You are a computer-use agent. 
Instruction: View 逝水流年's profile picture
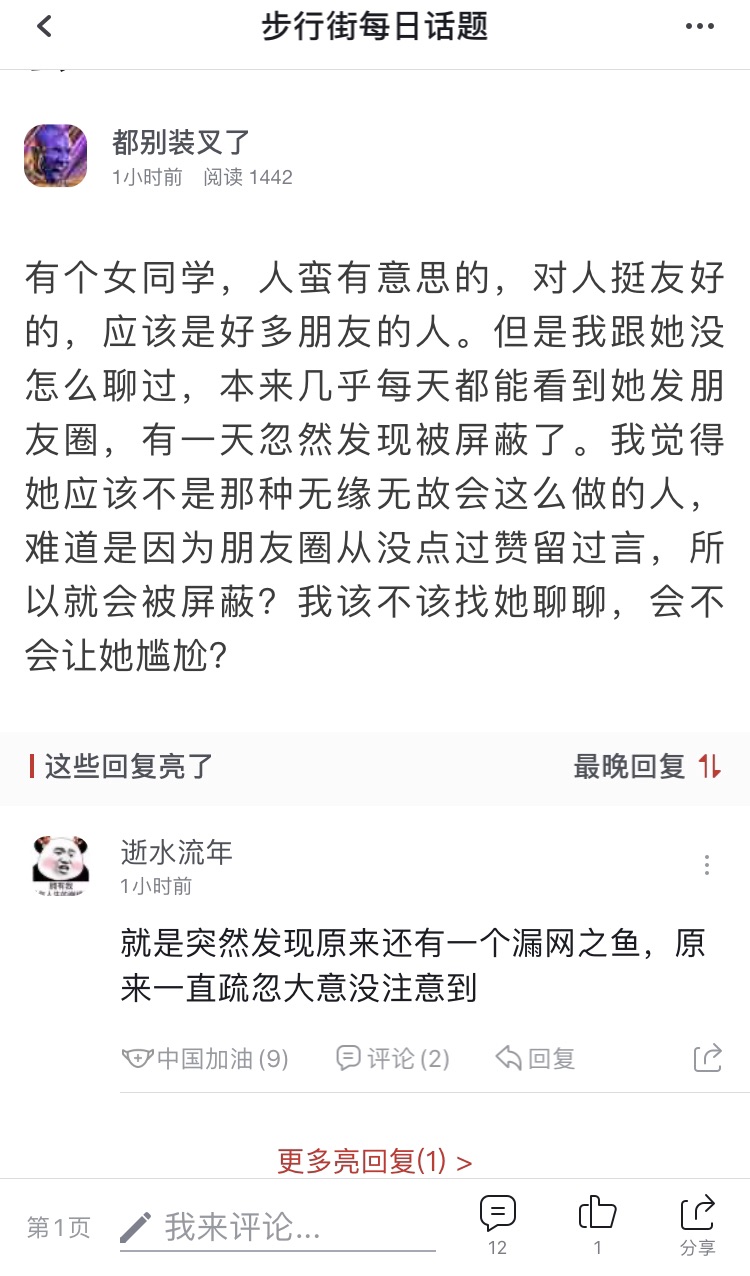[x=61, y=865]
